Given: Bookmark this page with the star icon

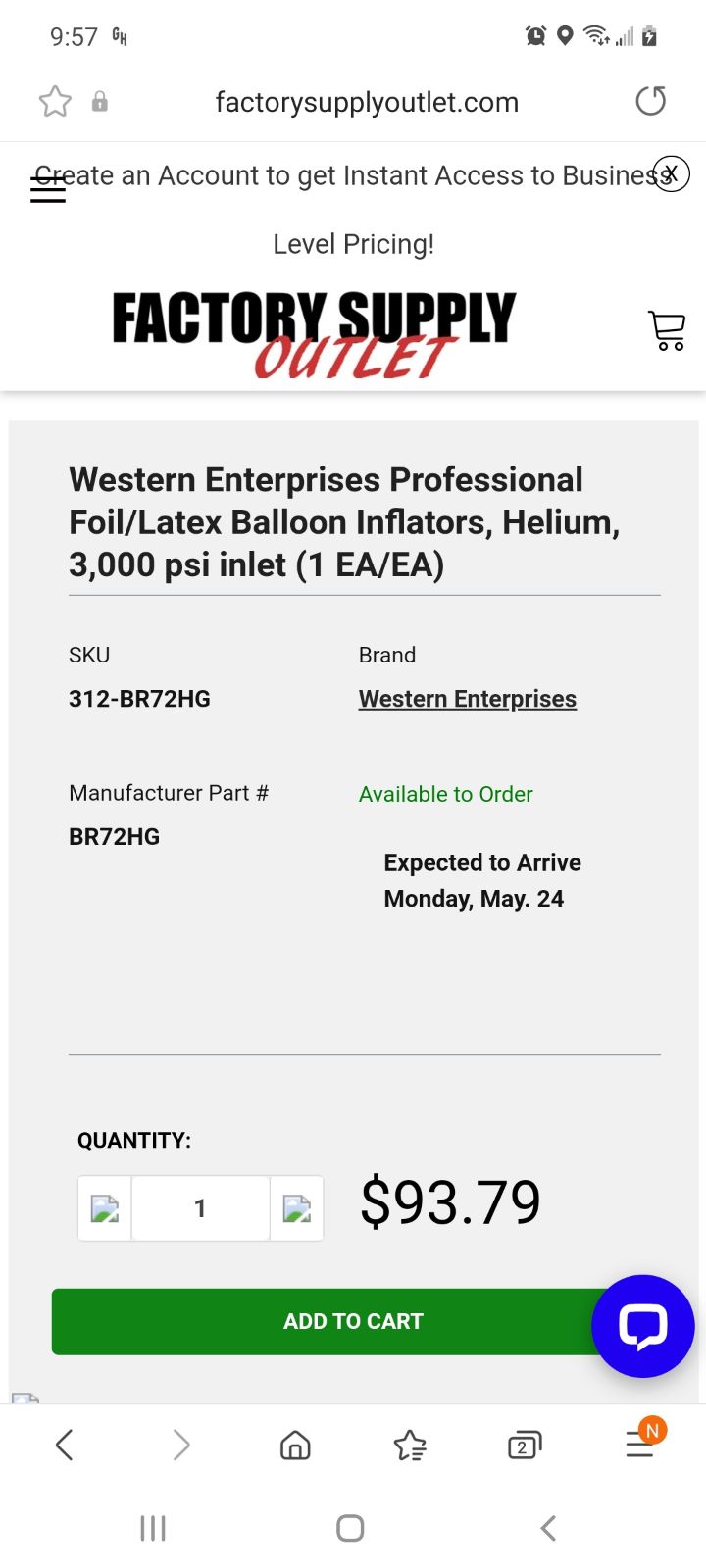Looking at the screenshot, I should point(55,101).
